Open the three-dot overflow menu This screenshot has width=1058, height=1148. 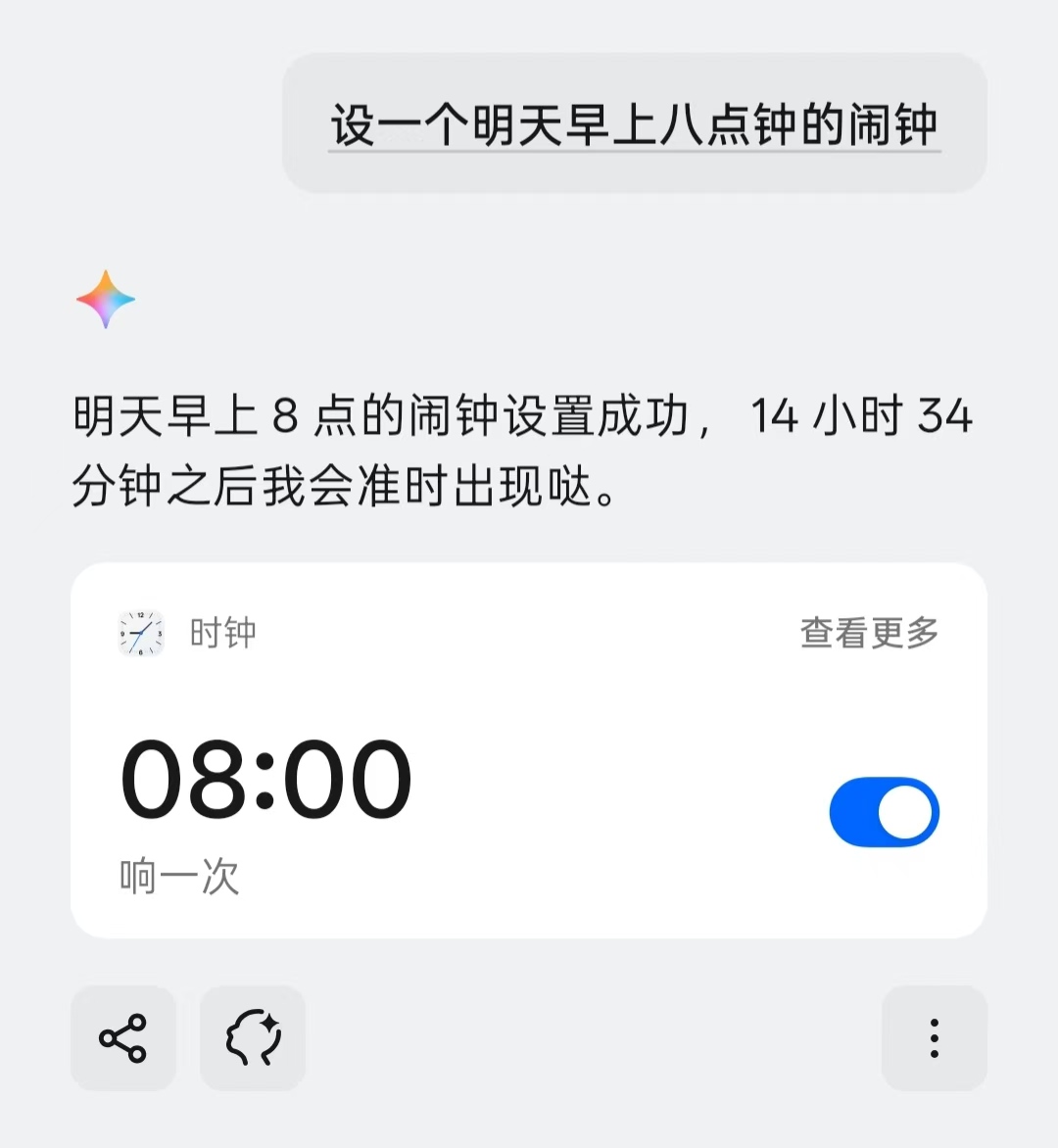(x=934, y=1038)
